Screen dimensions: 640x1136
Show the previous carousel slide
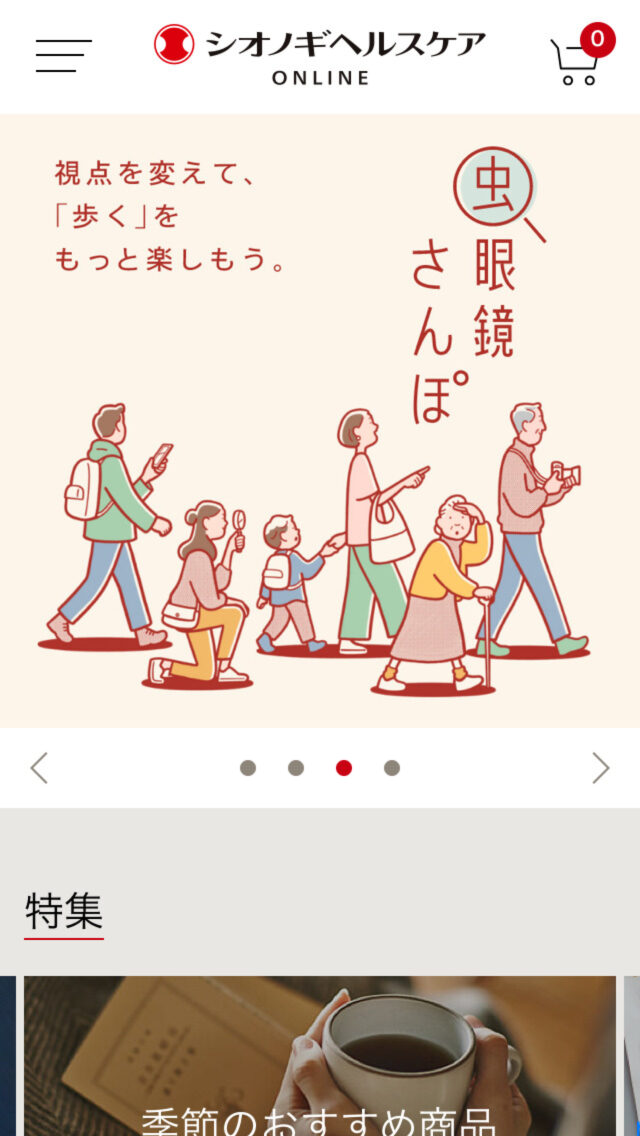39,768
